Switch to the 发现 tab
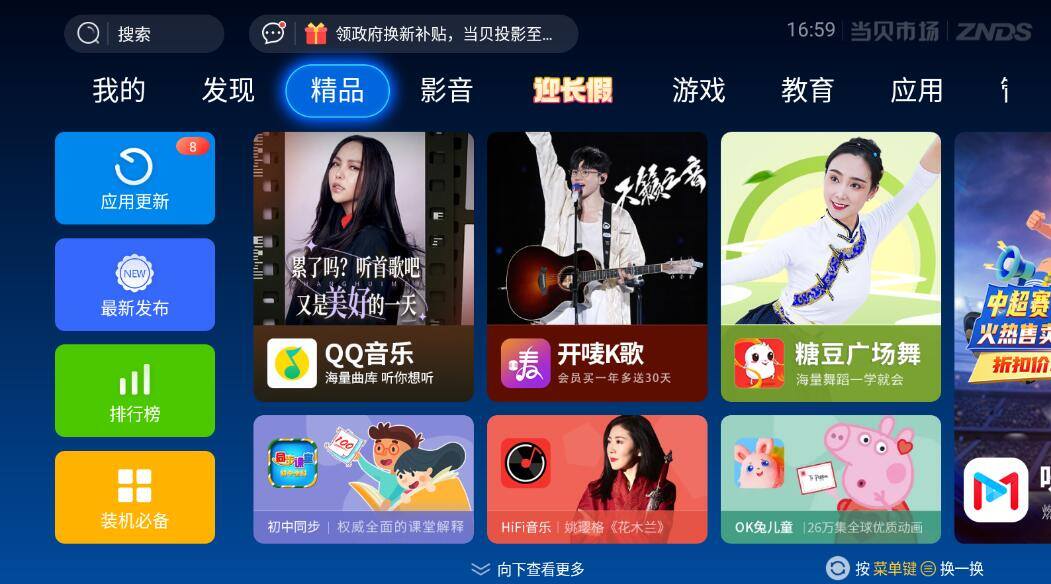 (x=228, y=91)
